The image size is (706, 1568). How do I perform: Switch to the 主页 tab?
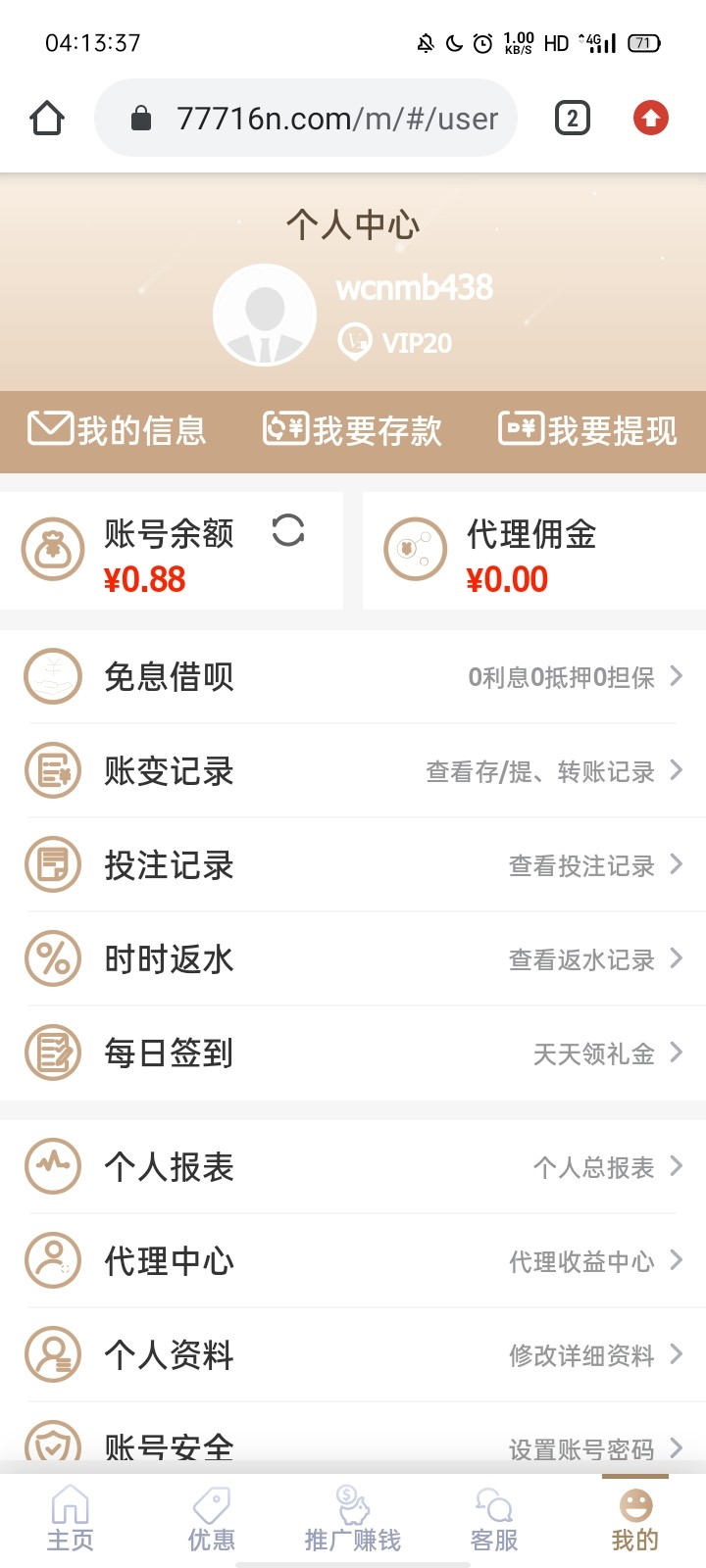pyautogui.click(x=71, y=1519)
